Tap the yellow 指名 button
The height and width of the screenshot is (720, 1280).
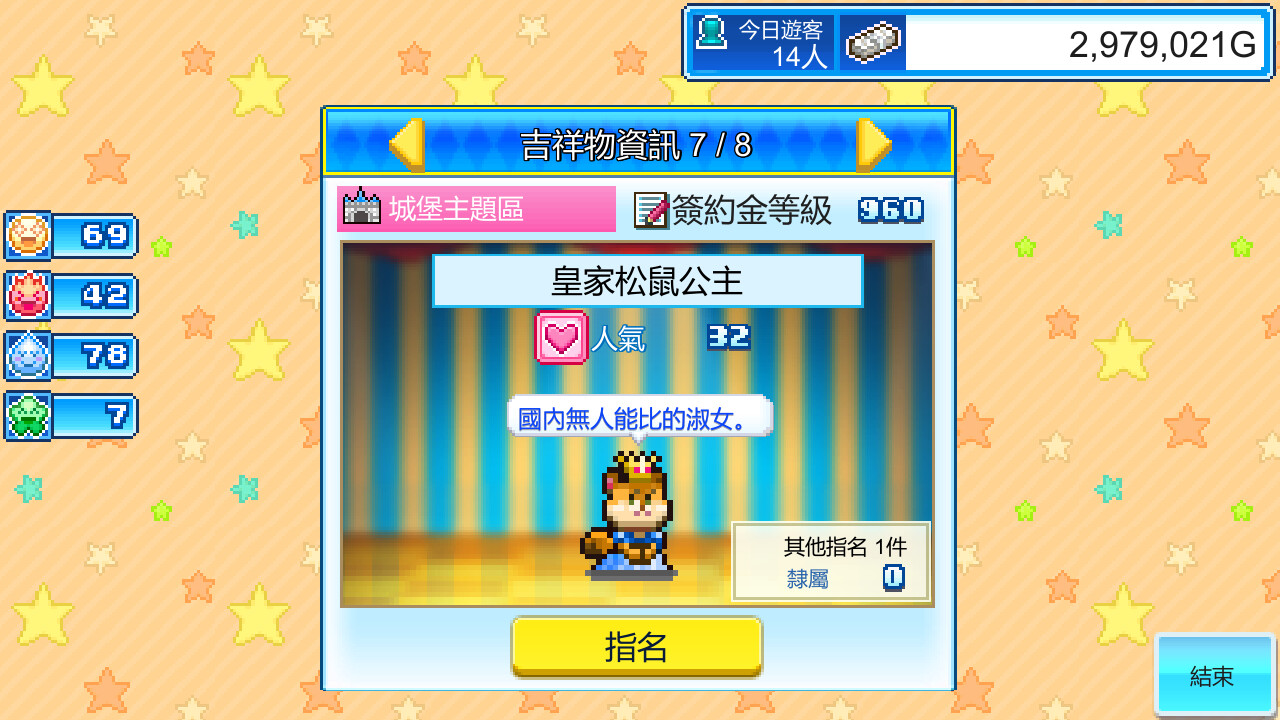coord(636,647)
